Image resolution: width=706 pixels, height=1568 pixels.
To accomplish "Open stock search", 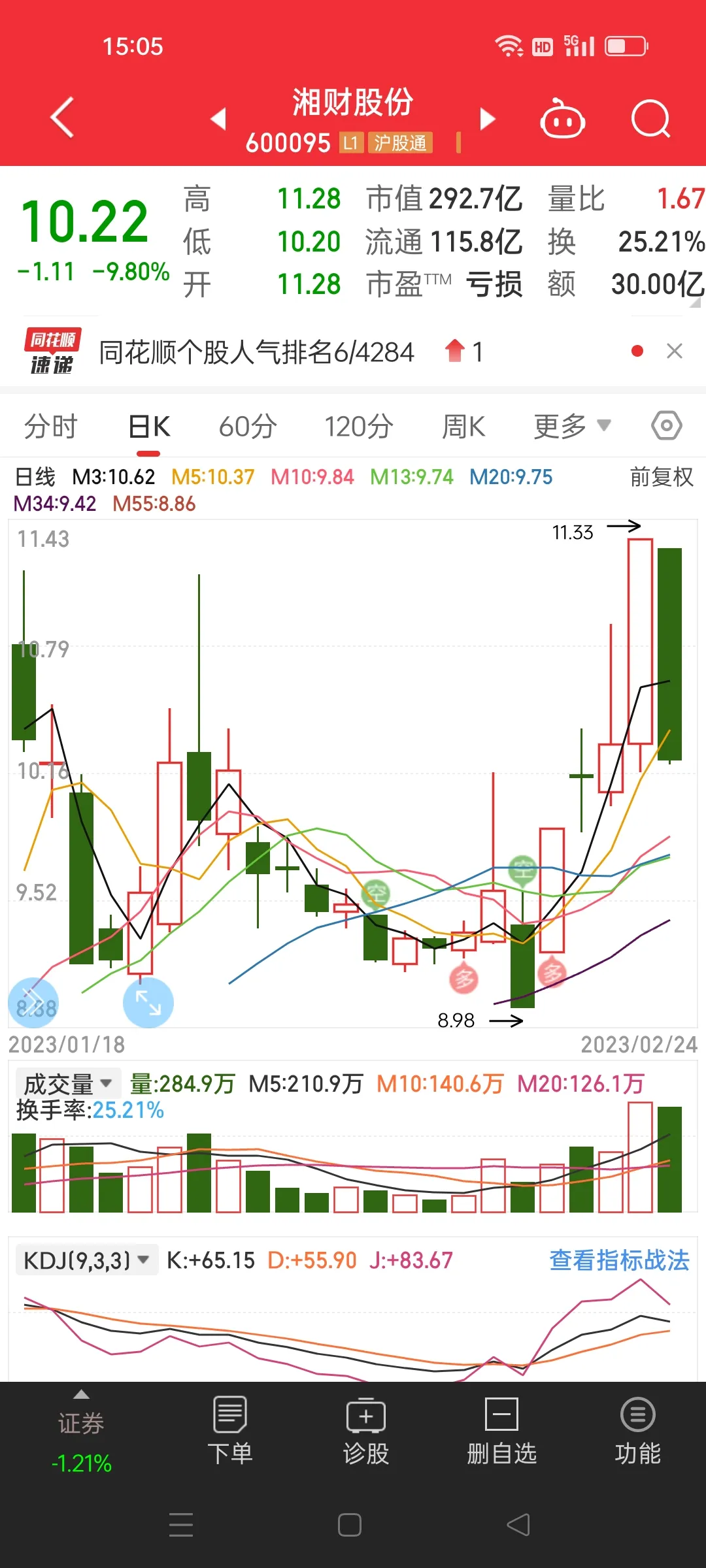I will click(651, 119).
